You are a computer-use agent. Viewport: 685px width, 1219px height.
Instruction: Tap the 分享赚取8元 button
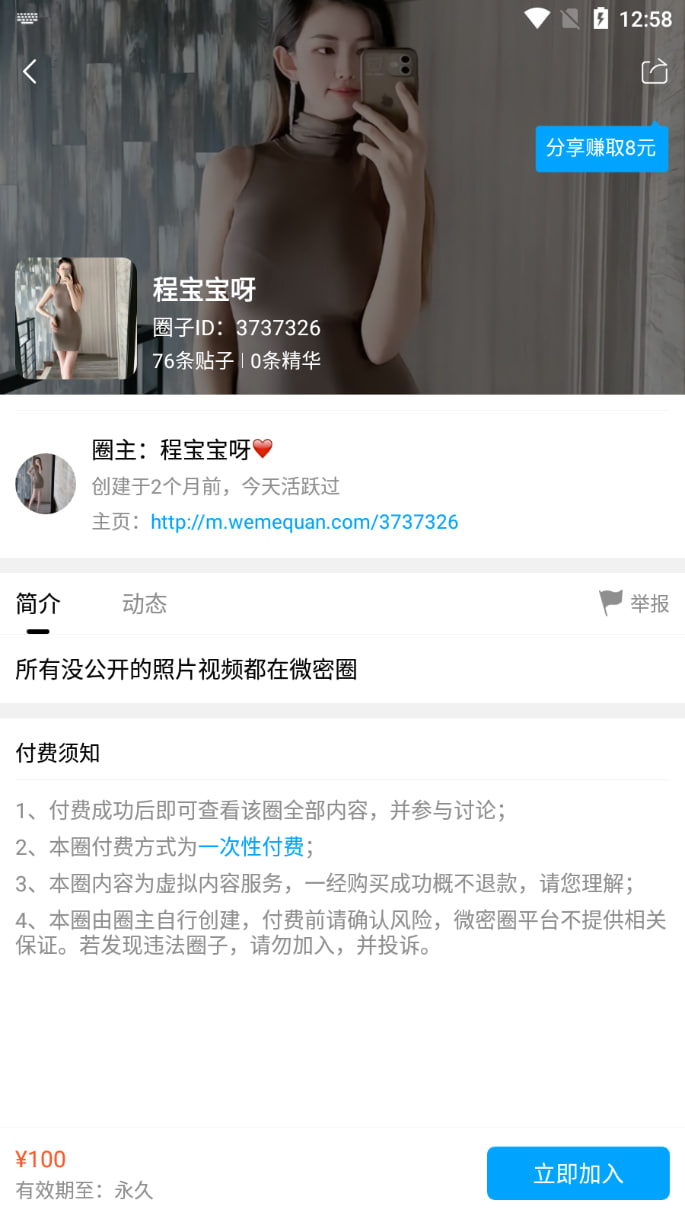[601, 148]
